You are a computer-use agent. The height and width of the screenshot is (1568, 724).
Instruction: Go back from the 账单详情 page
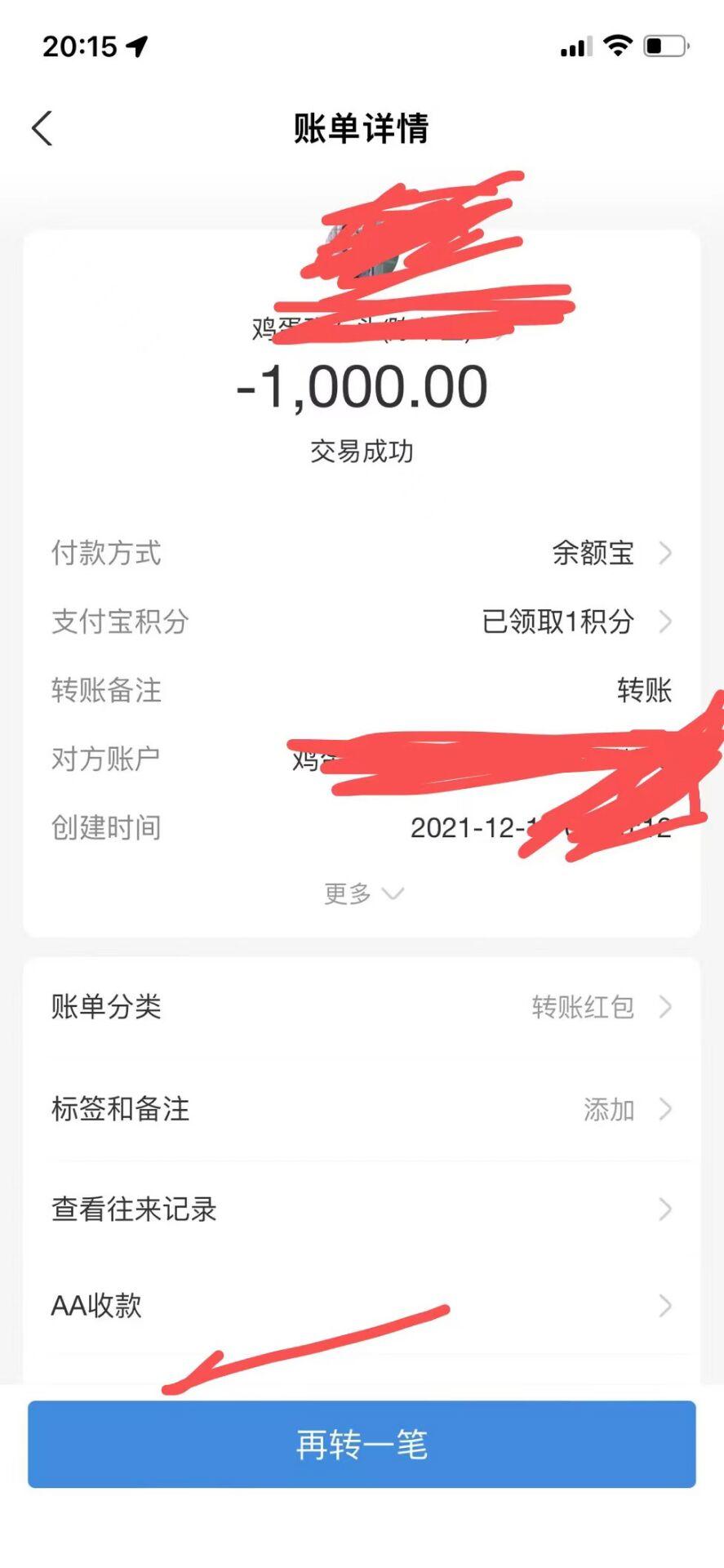pos(42,129)
